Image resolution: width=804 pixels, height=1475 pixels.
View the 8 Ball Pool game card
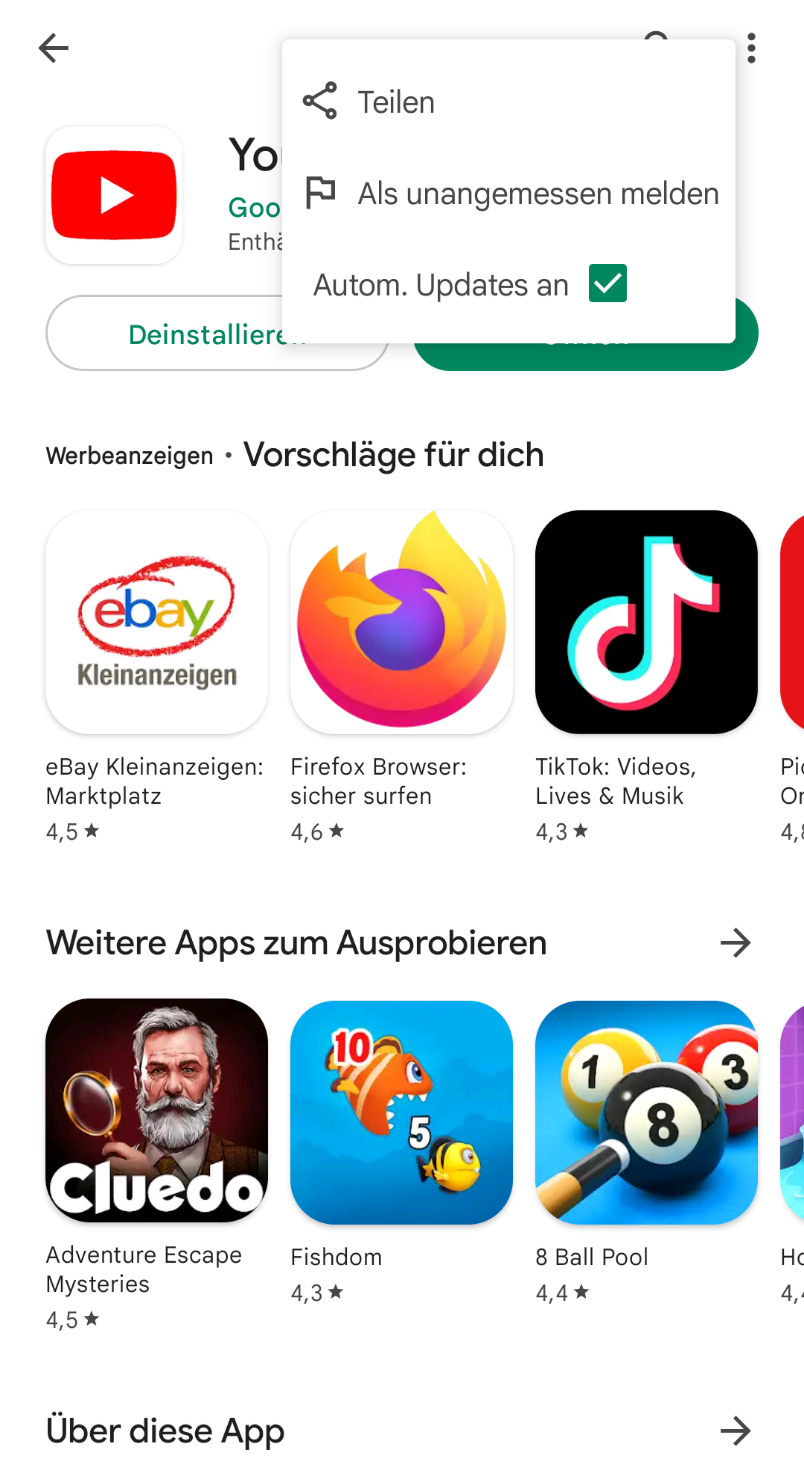tap(646, 1110)
